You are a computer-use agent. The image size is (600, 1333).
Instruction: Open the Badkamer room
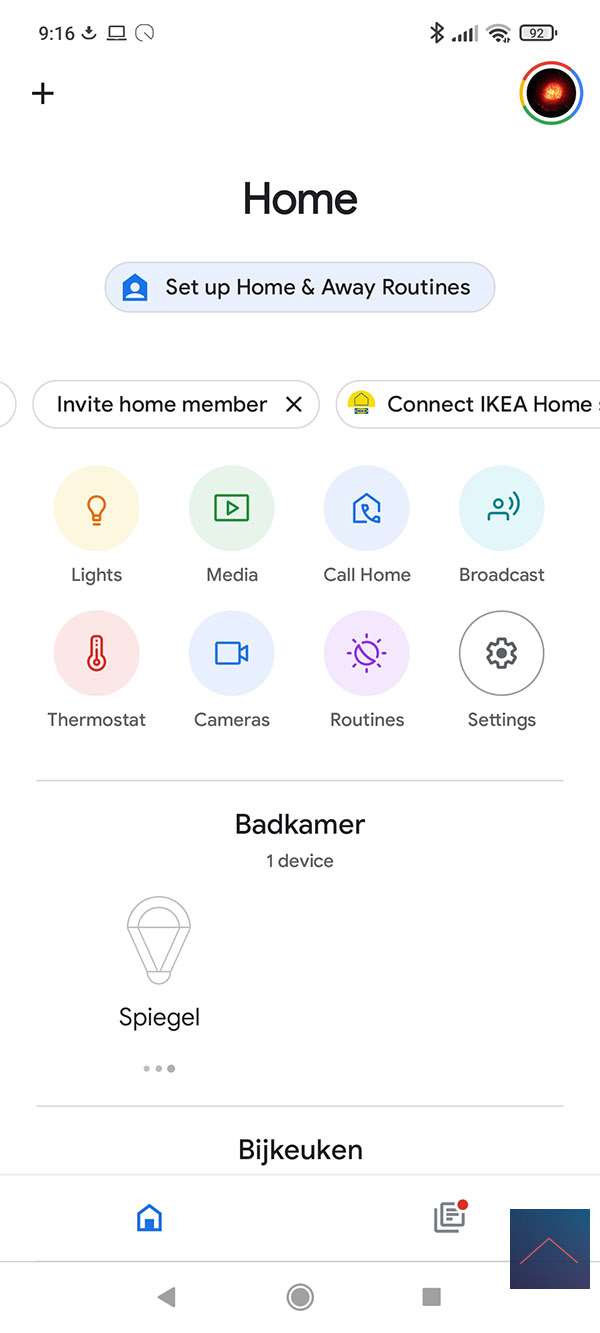point(300,824)
